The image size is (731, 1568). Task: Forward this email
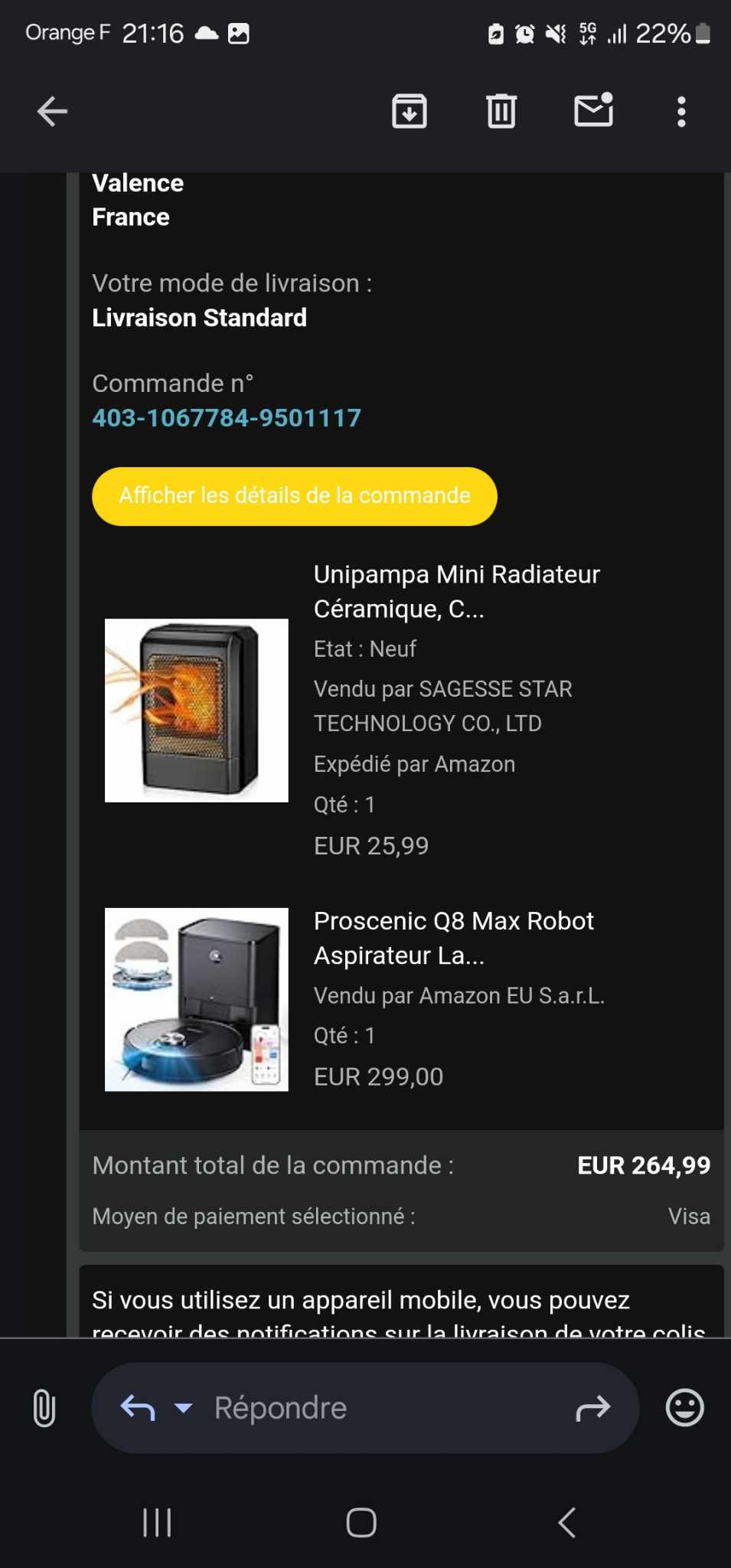pyautogui.click(x=593, y=1408)
